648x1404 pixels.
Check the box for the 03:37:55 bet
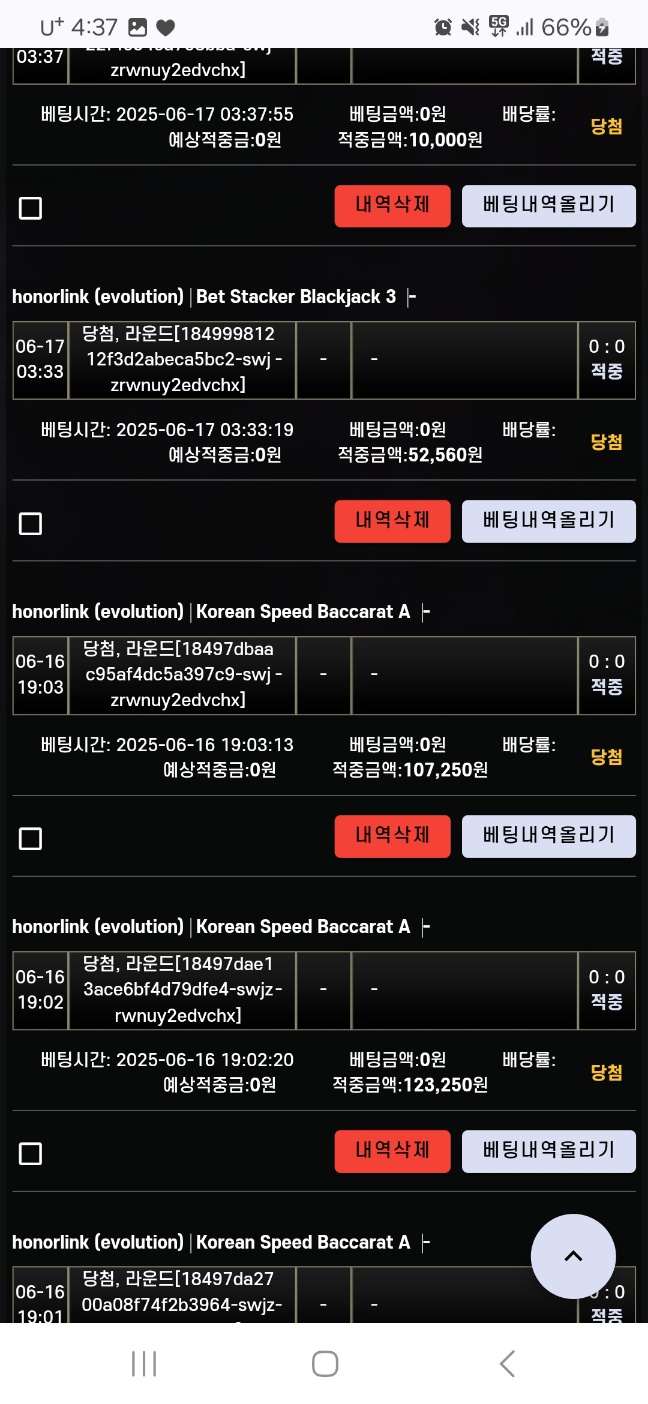31,208
